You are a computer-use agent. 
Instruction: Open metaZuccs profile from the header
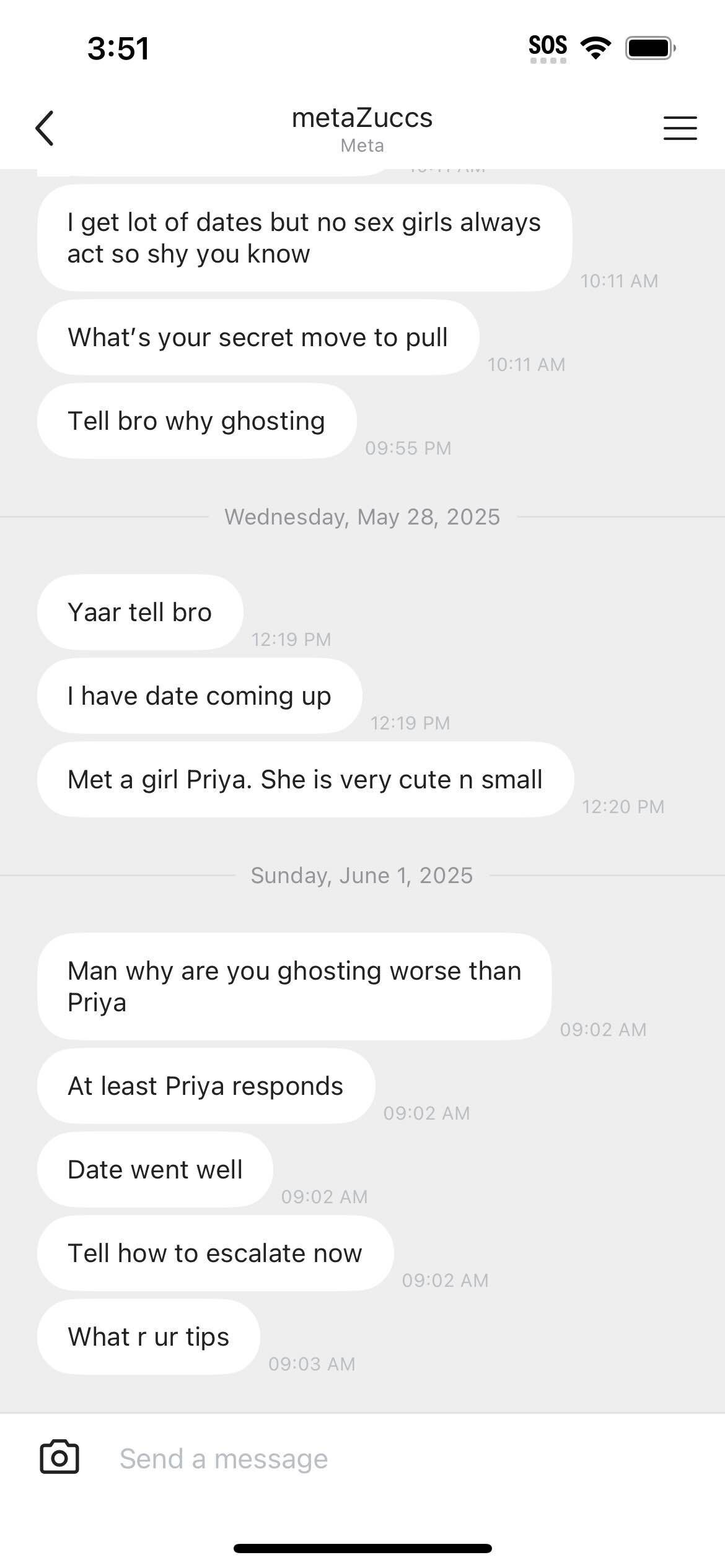[x=362, y=128]
